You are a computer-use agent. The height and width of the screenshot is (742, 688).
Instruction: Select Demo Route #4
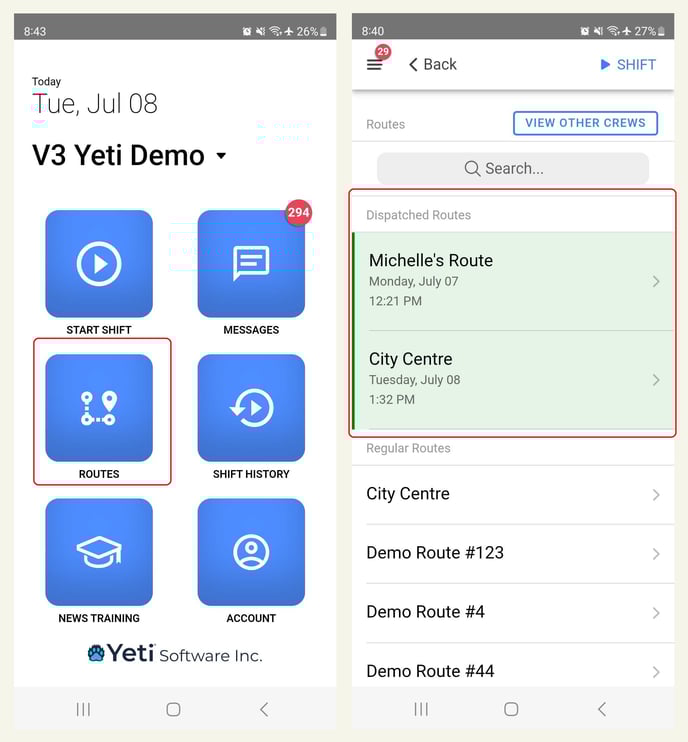point(512,612)
